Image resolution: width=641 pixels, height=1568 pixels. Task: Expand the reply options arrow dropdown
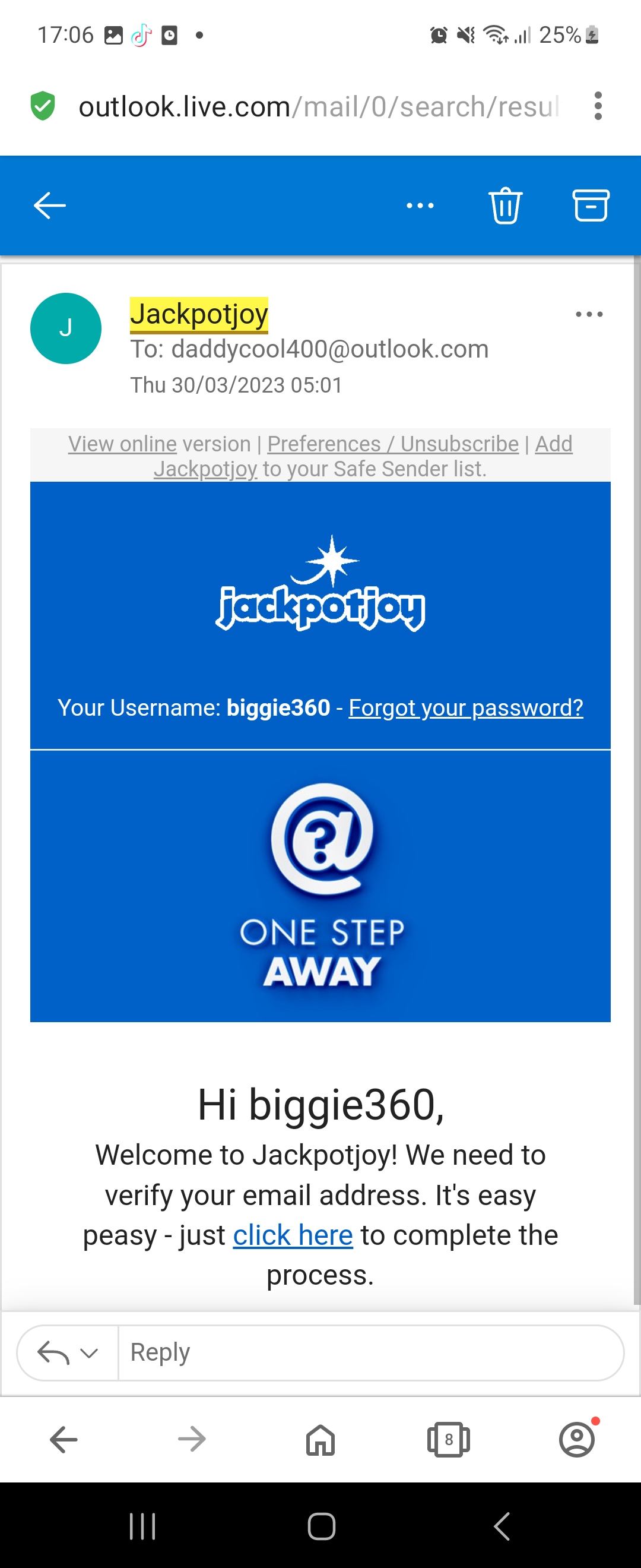[x=89, y=1353]
